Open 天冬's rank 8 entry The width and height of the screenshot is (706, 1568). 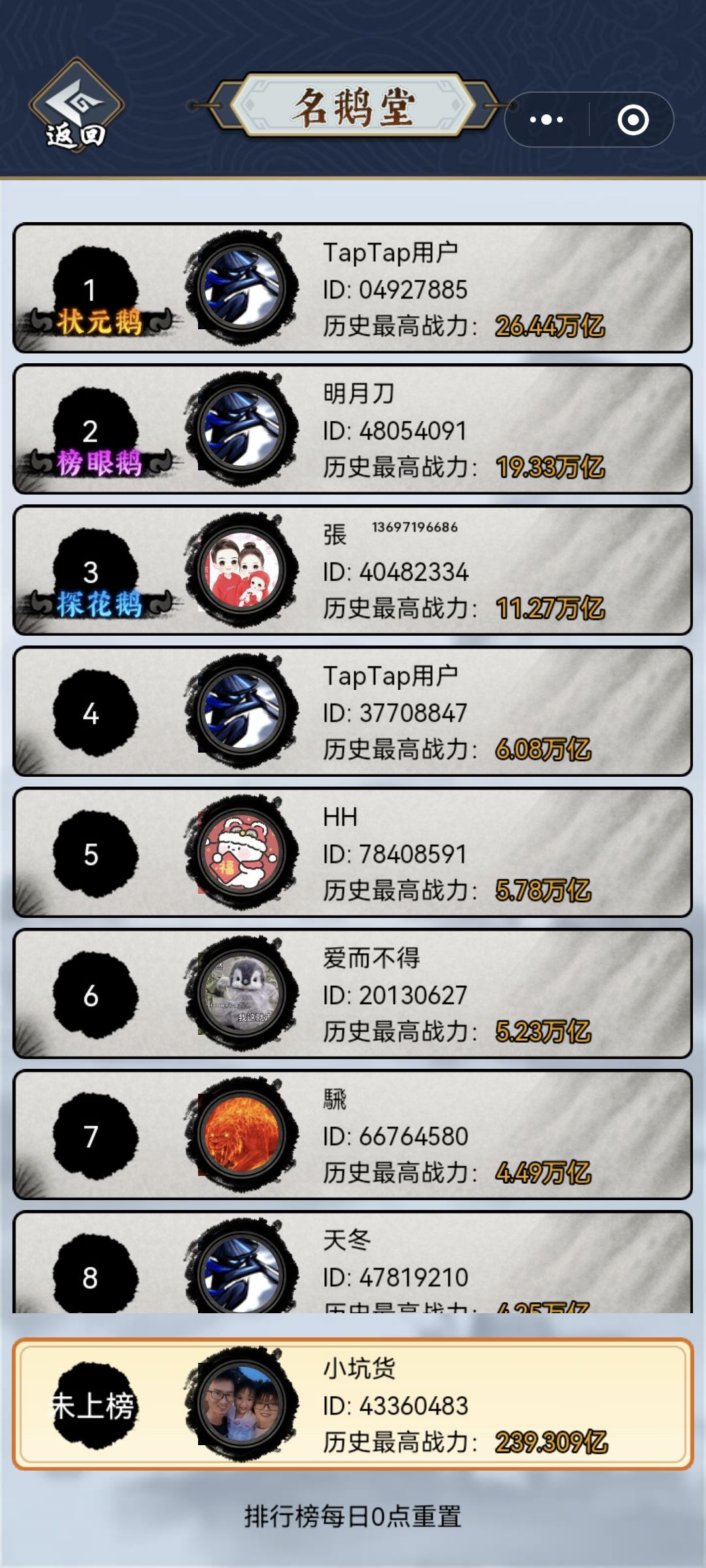coord(353,1262)
